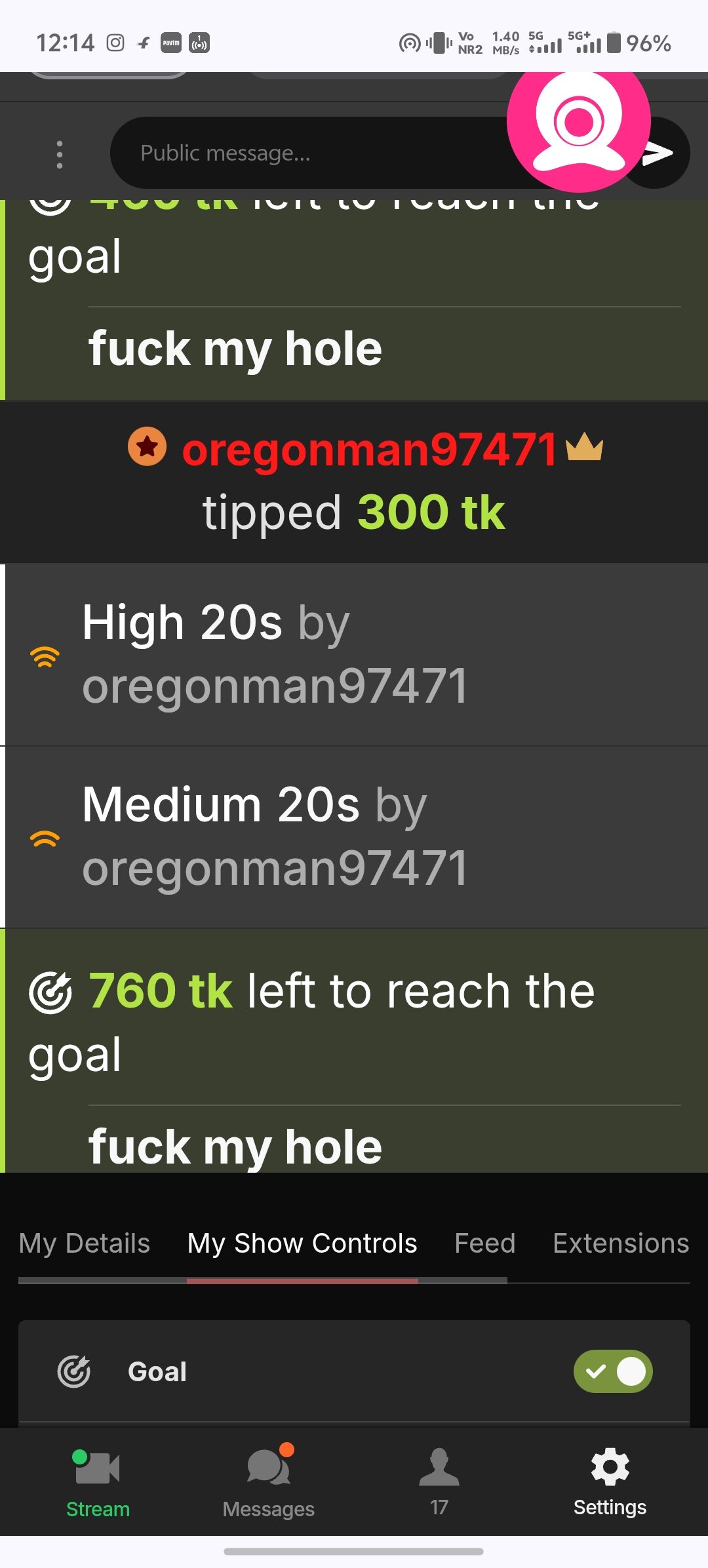Switch to the Feed tab
708x1568 pixels.
[x=485, y=1244]
